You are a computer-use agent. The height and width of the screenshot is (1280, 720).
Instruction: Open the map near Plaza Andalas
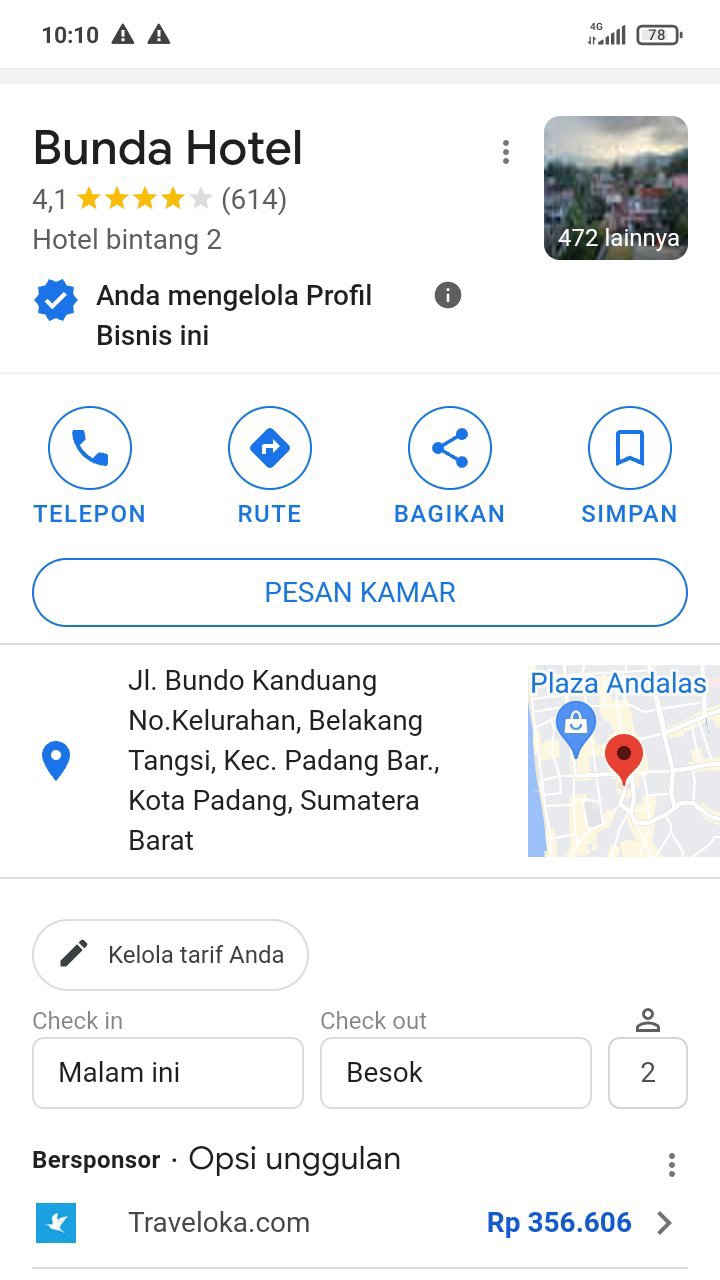(623, 761)
